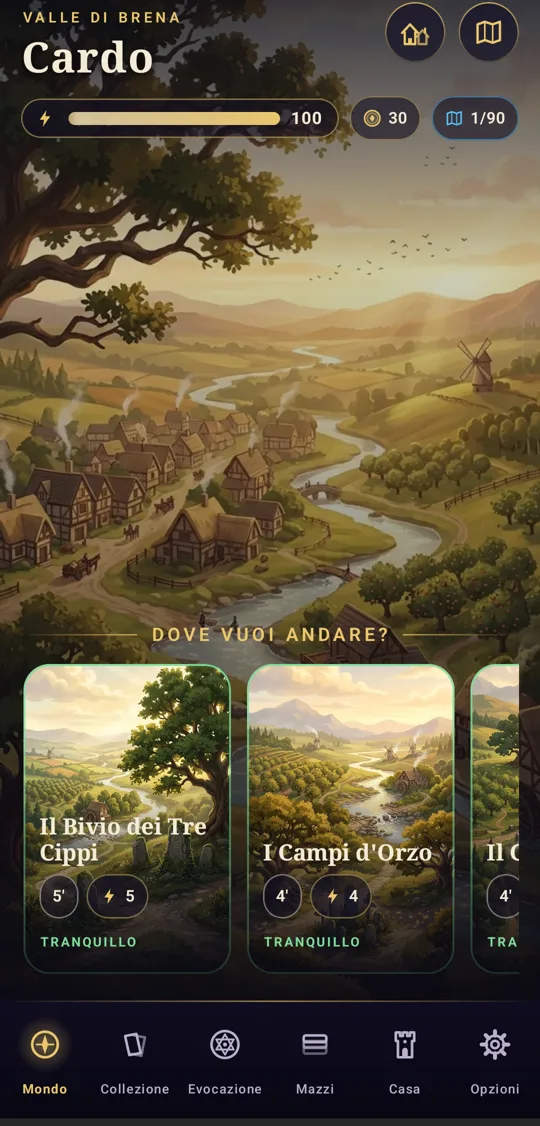This screenshot has width=540, height=1126.
Task: Open the Opzioni settings tab
Action: tap(495, 1060)
